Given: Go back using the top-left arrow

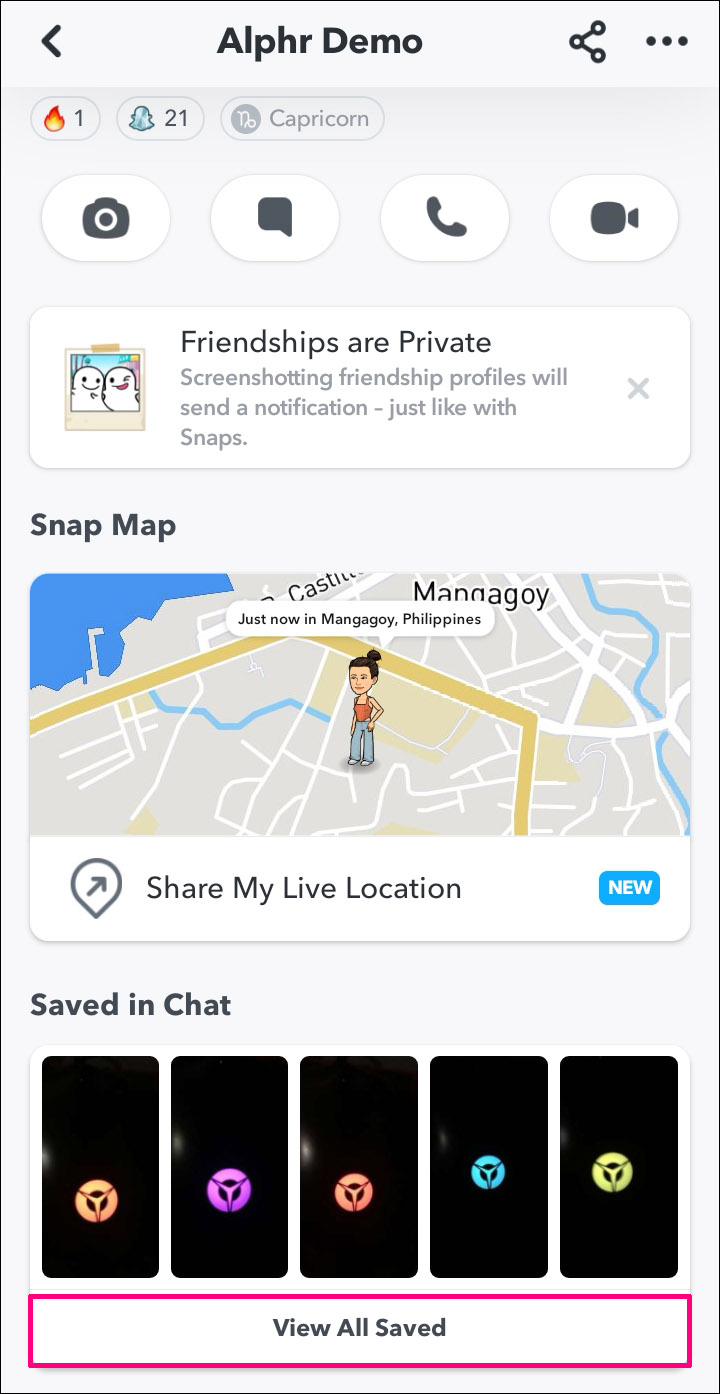Looking at the screenshot, I should click(x=51, y=42).
